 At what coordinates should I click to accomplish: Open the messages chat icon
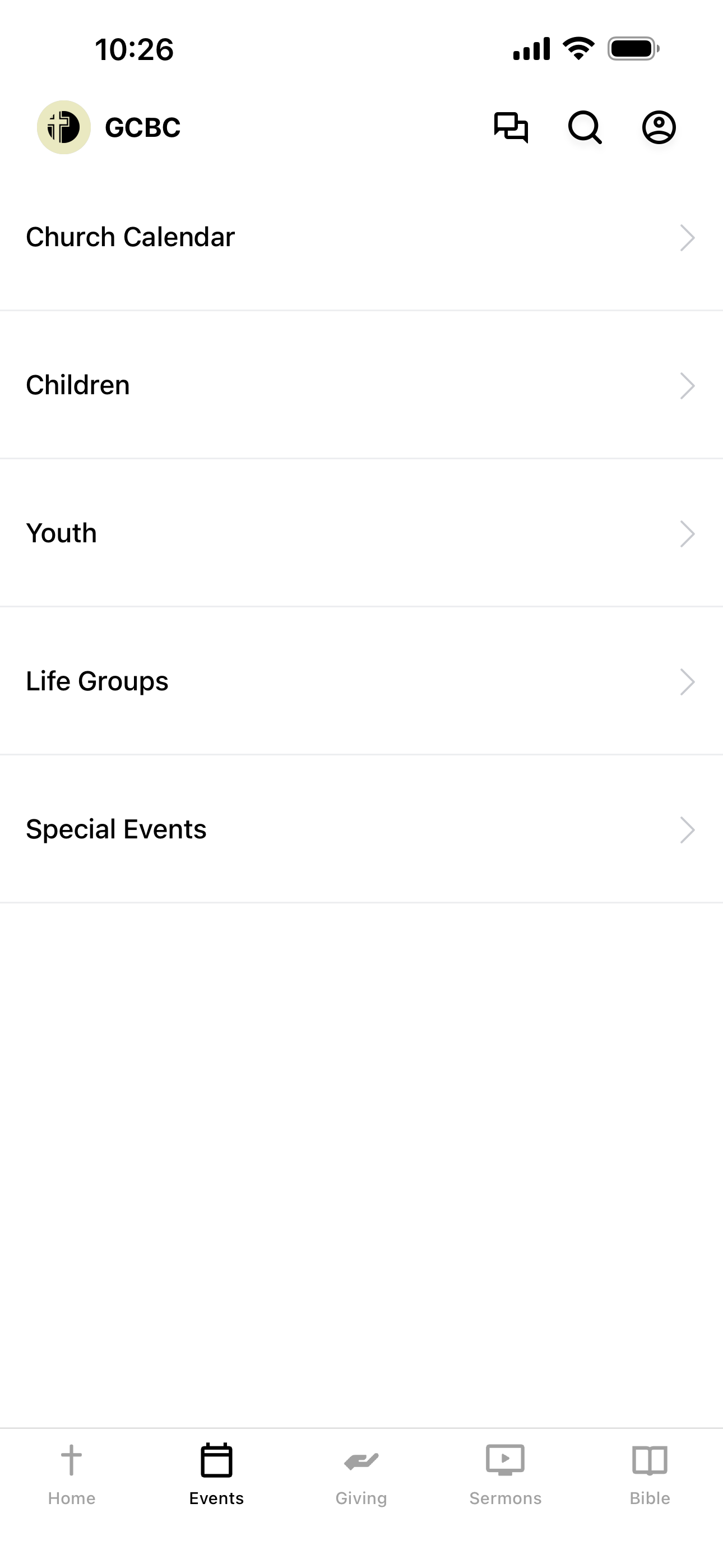click(511, 127)
